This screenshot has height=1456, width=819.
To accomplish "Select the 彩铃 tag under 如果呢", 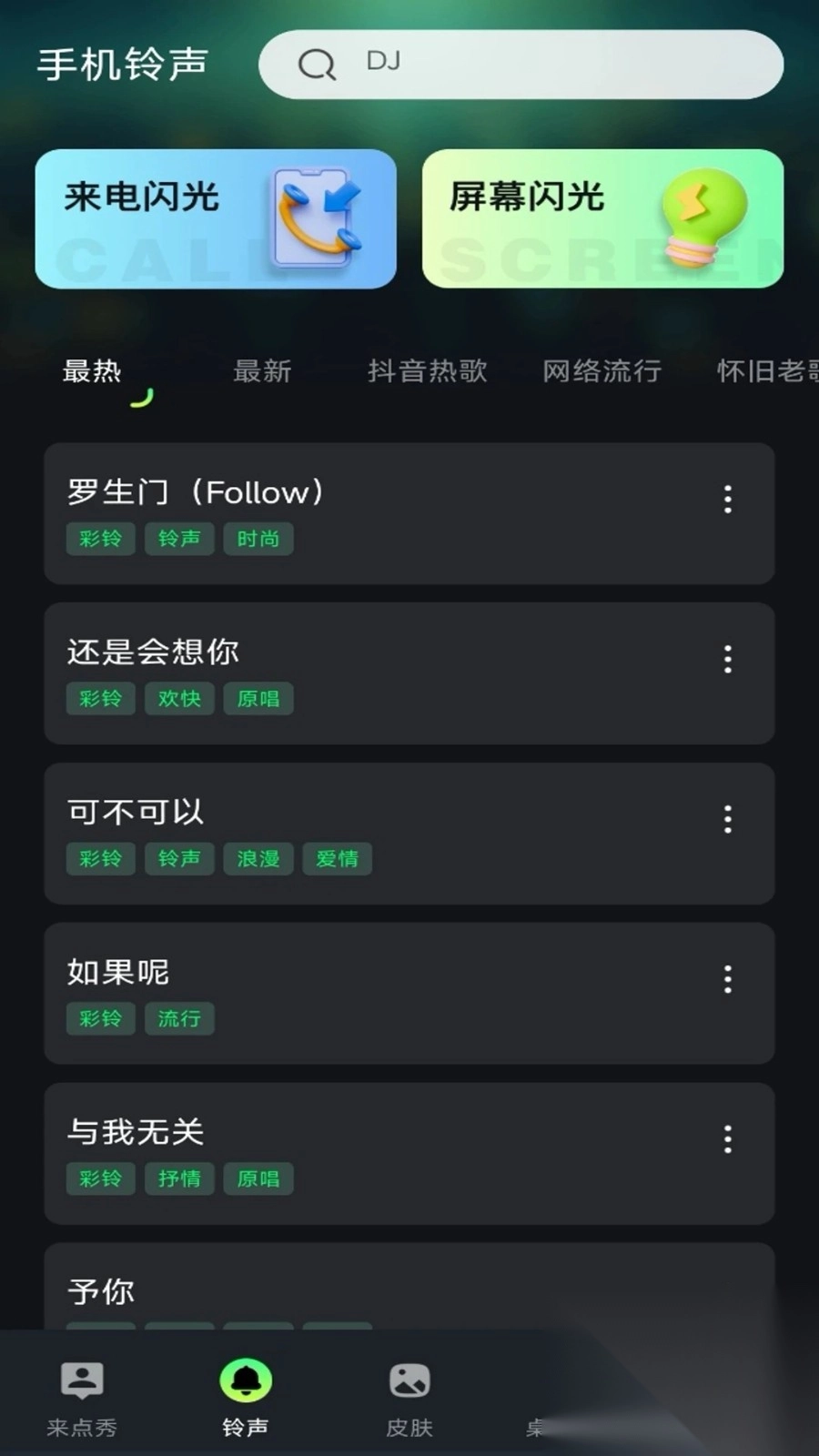I will coord(100,1019).
